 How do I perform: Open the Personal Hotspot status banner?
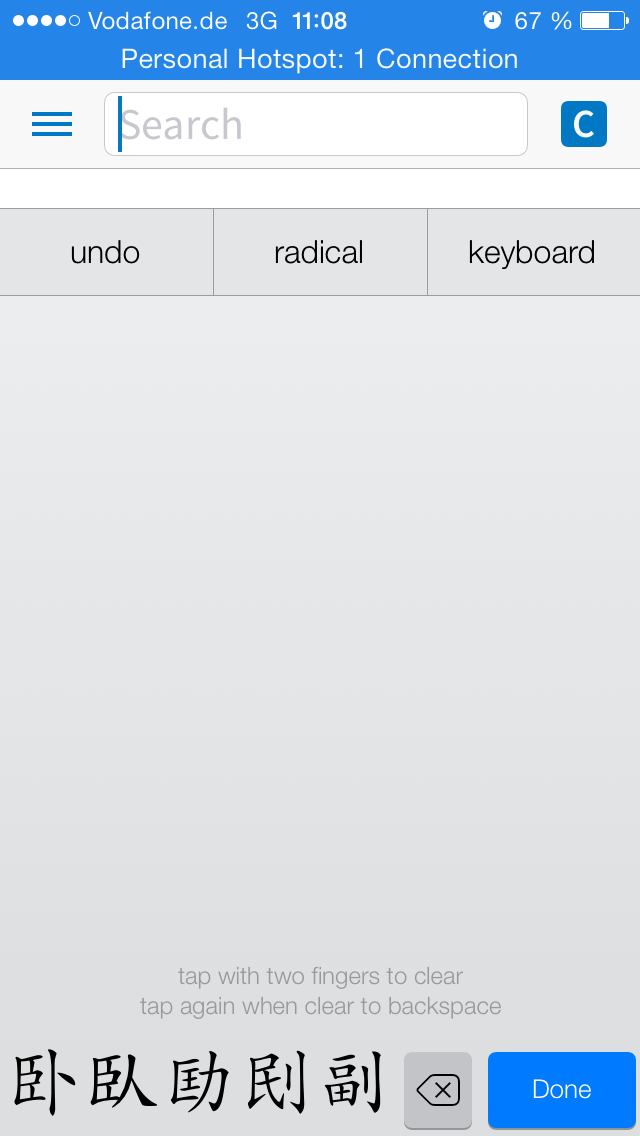tap(320, 59)
